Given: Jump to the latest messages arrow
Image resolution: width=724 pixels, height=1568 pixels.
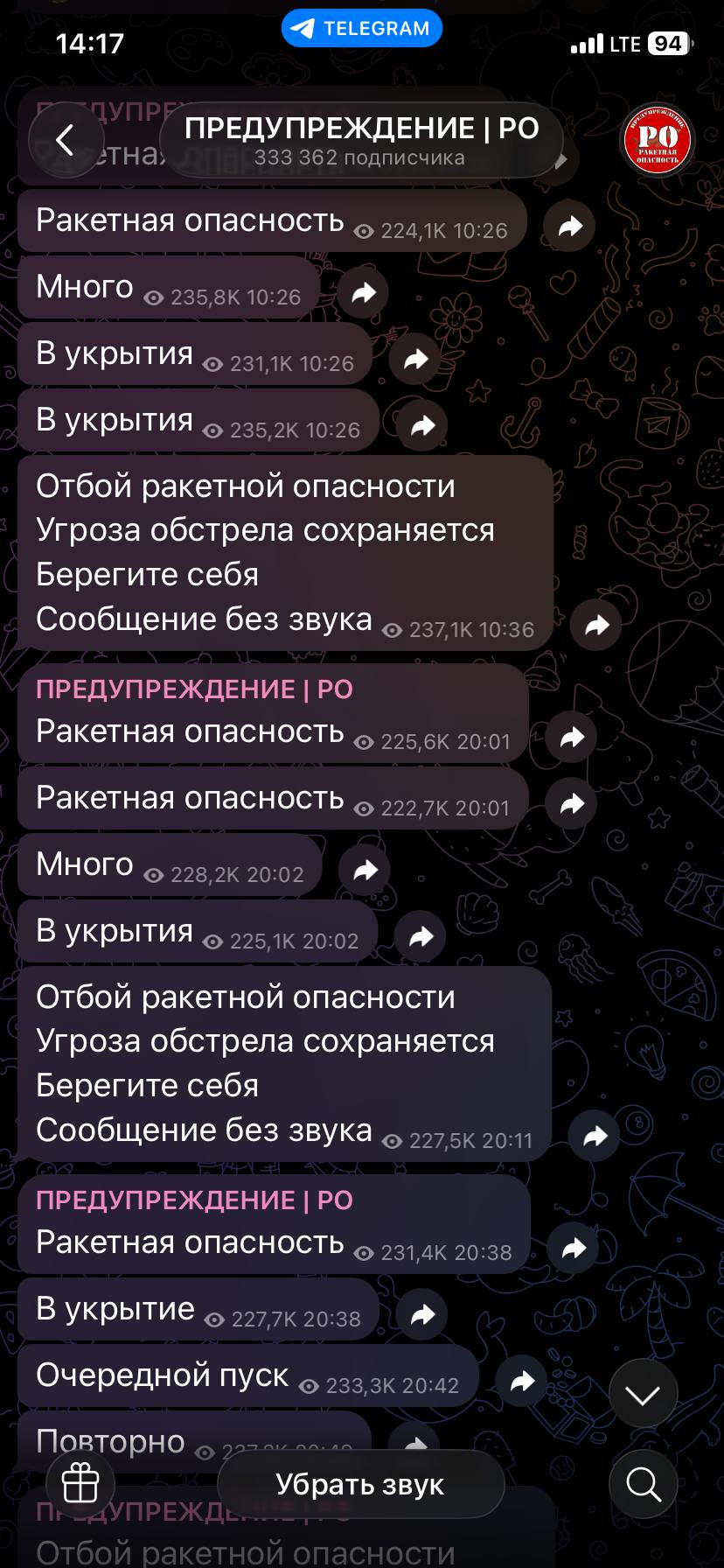Looking at the screenshot, I should point(643,1395).
